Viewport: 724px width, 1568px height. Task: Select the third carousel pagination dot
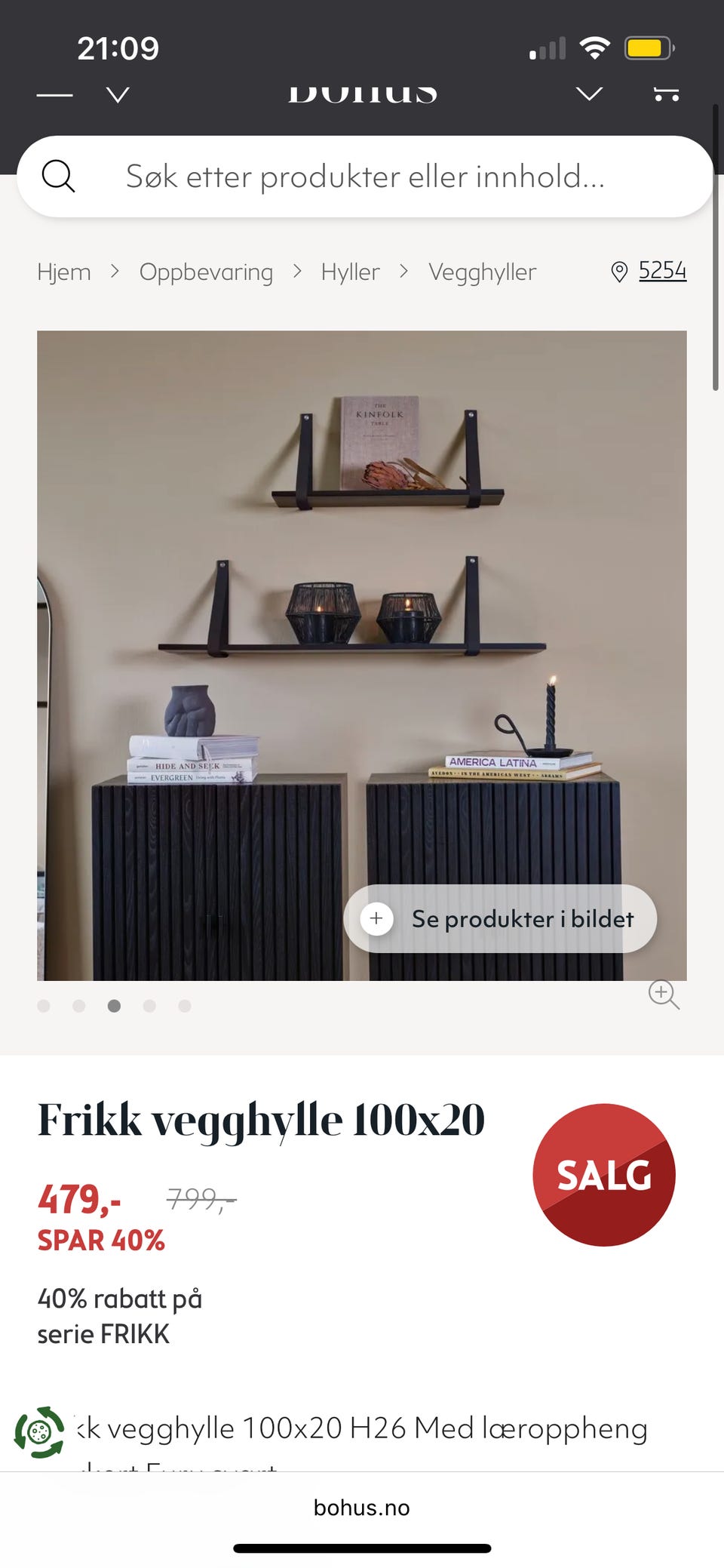(x=115, y=1006)
